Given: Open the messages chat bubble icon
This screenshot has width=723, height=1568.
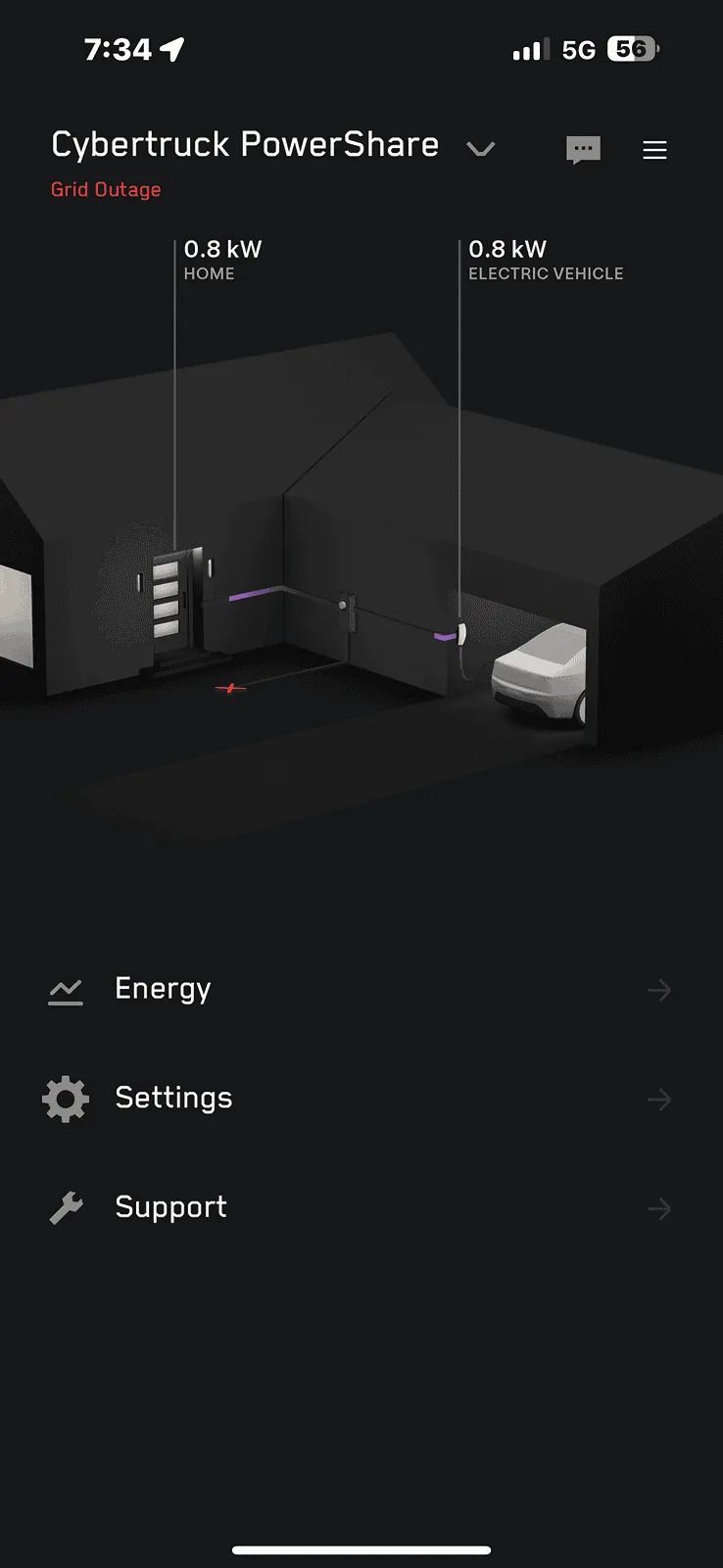Looking at the screenshot, I should pyautogui.click(x=583, y=150).
